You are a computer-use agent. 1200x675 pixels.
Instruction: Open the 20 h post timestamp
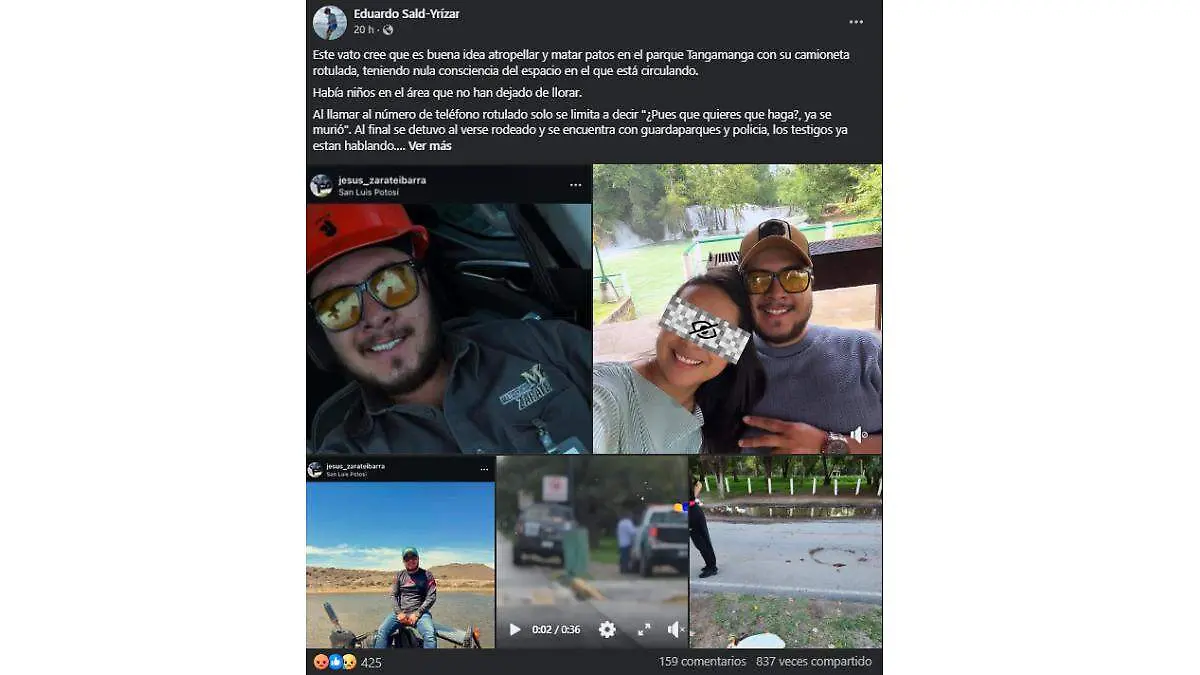click(x=363, y=30)
